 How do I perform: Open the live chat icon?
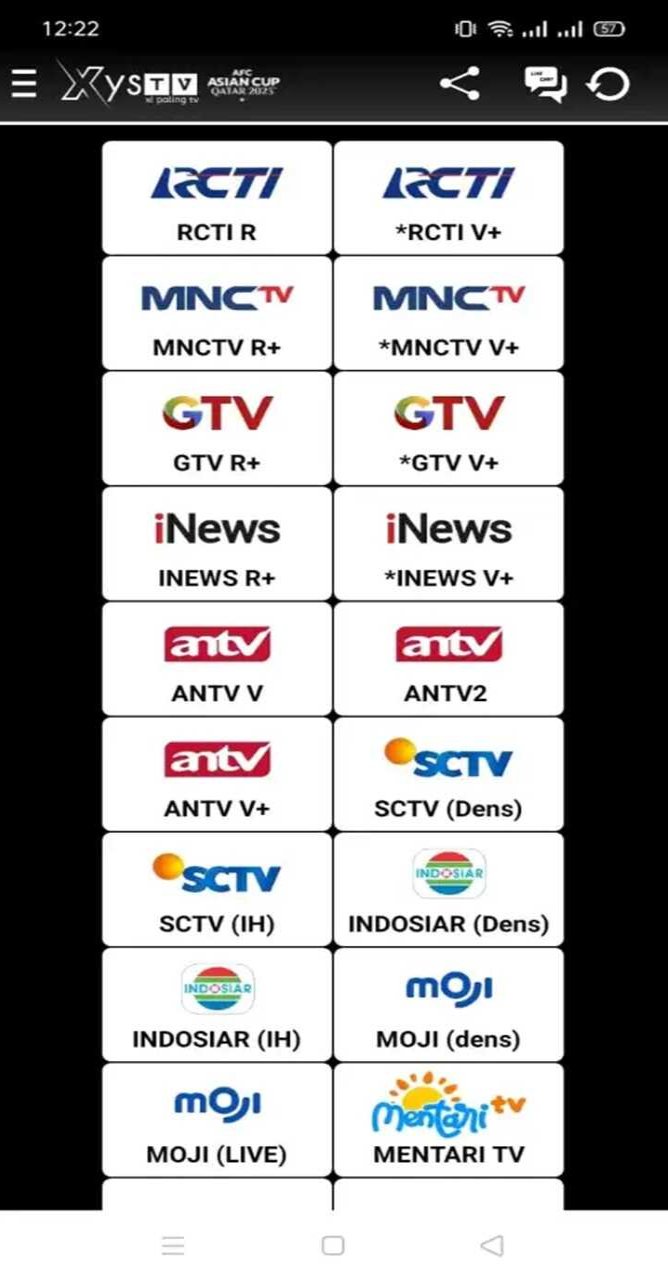(x=545, y=85)
